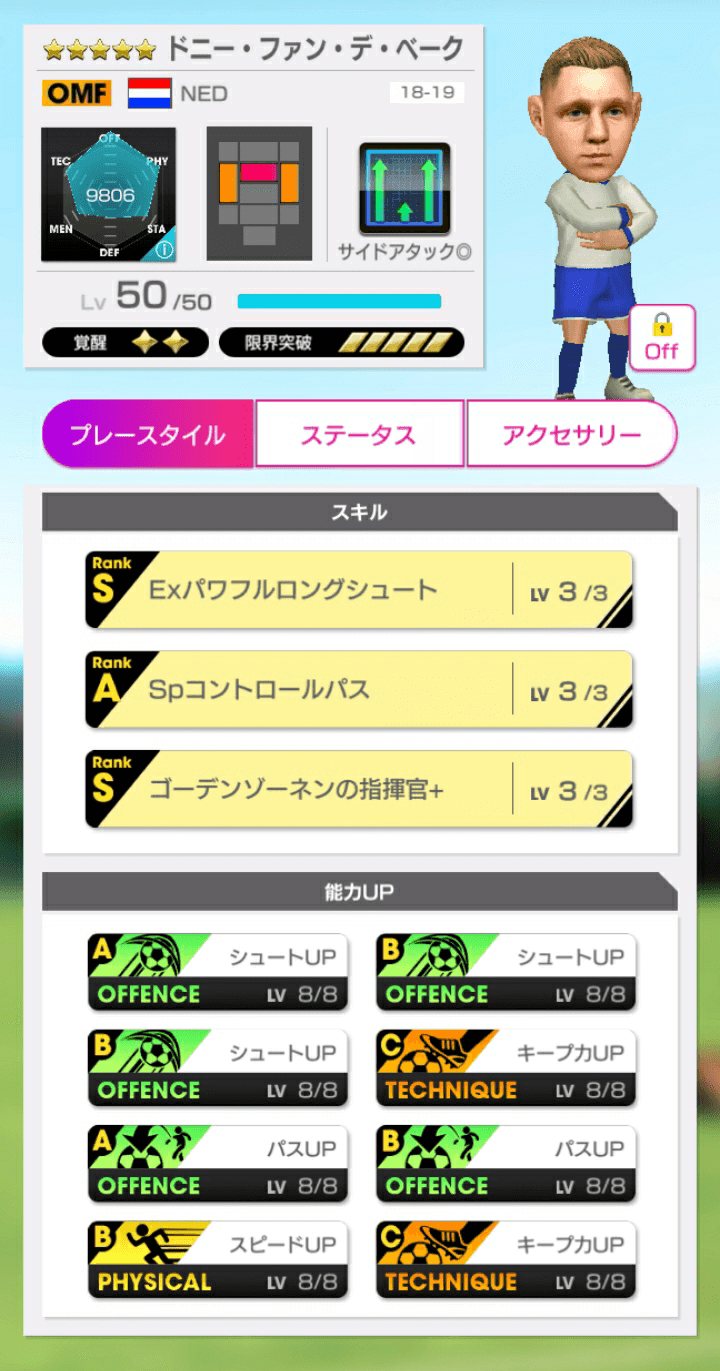Click the level 50/50 progress bar
This screenshot has height=1371, width=720.
point(338,298)
